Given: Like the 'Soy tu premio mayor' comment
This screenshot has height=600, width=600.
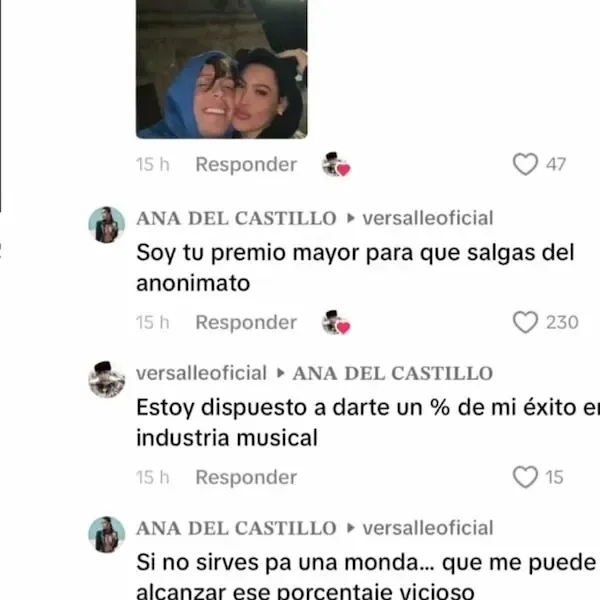Looking at the screenshot, I should click(525, 322).
